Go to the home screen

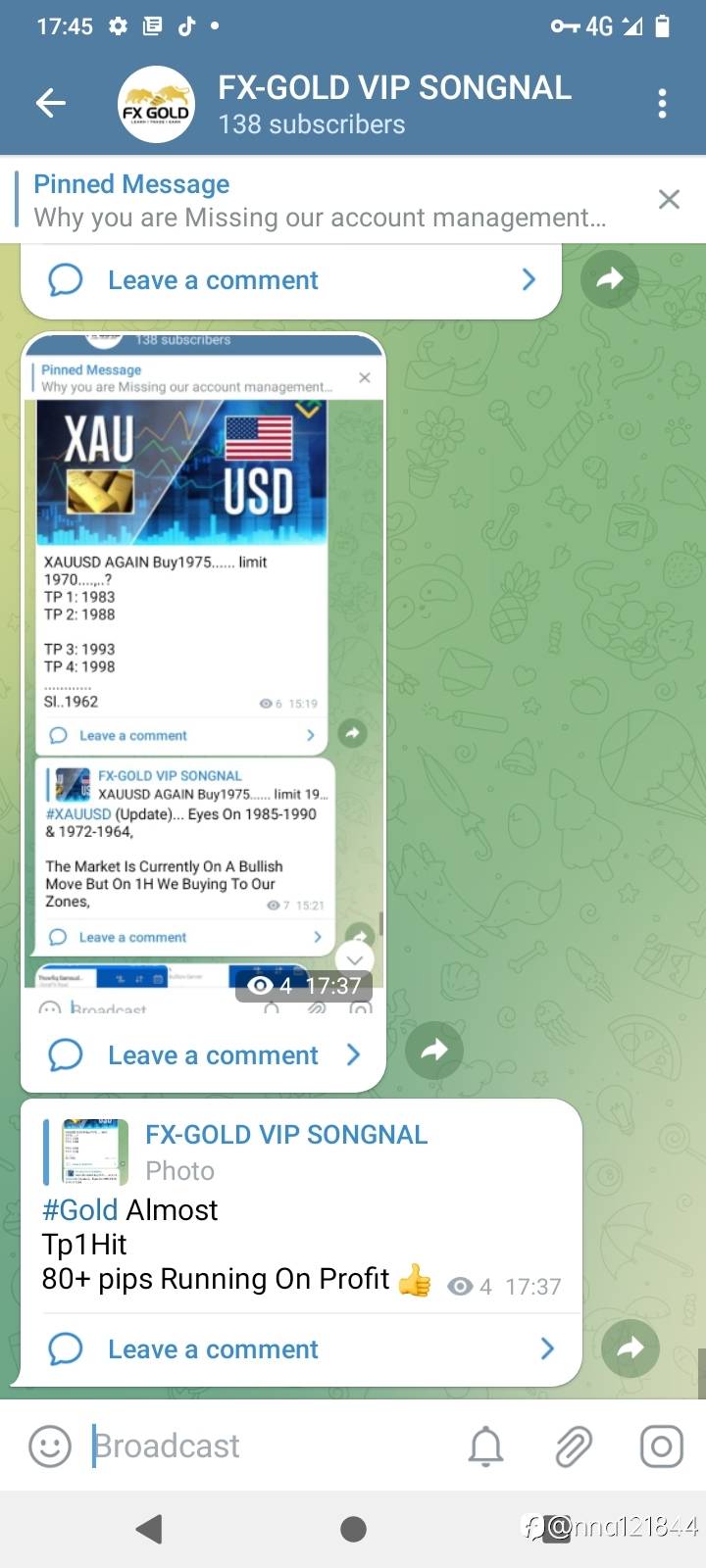[353, 1529]
